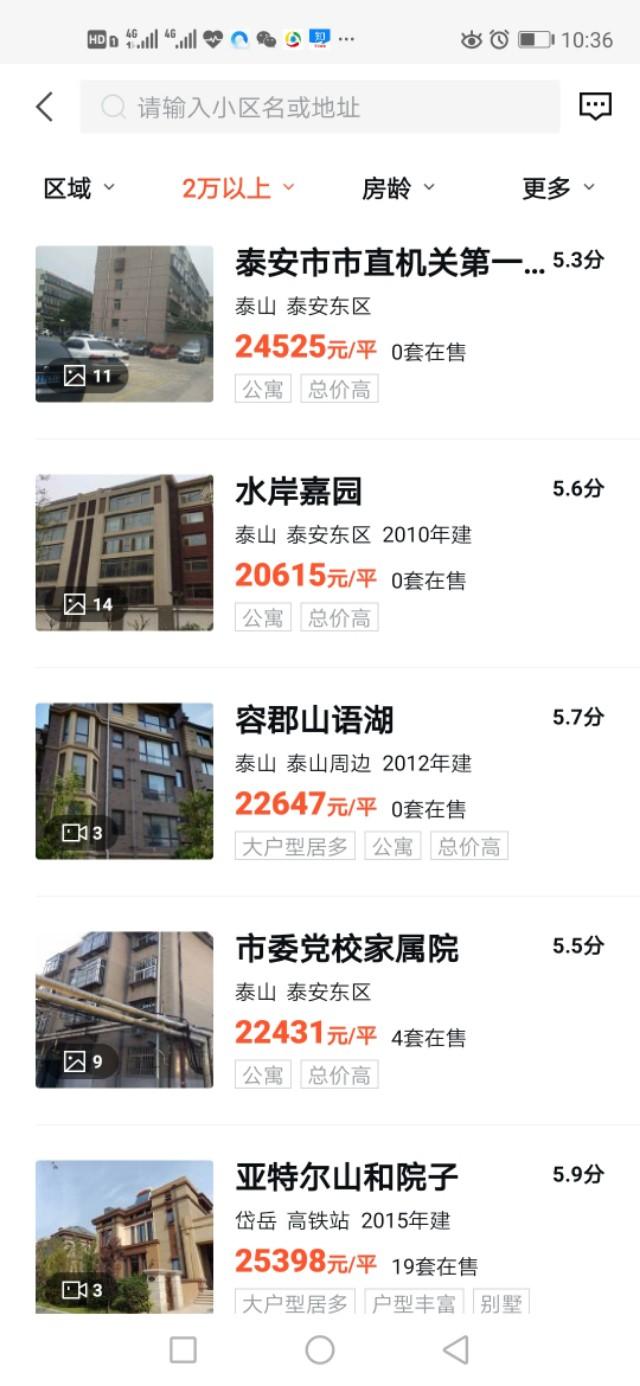Screen dimensions: 640x1386
Task: Expand the 区域 filter dropdown
Action: (79, 188)
